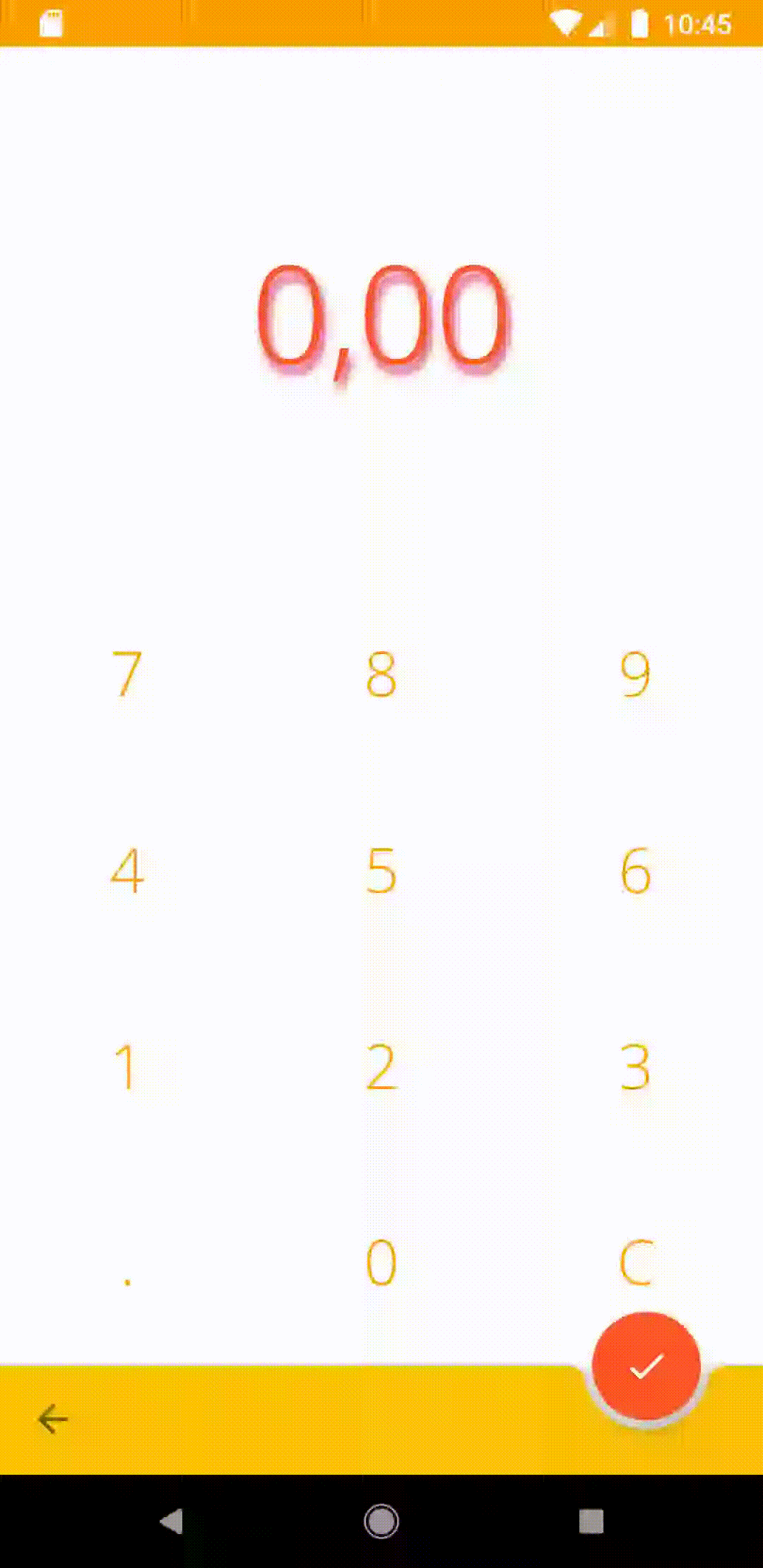The height and width of the screenshot is (1568, 763).
Task: Select the 3 key
Action: (635, 1067)
